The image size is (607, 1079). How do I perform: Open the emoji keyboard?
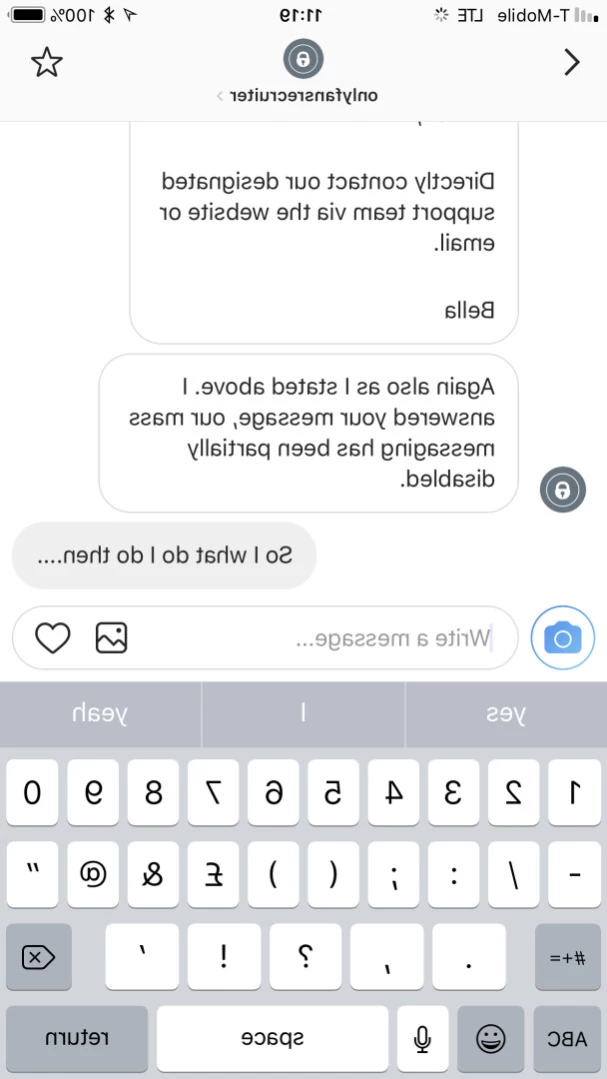pos(490,1039)
